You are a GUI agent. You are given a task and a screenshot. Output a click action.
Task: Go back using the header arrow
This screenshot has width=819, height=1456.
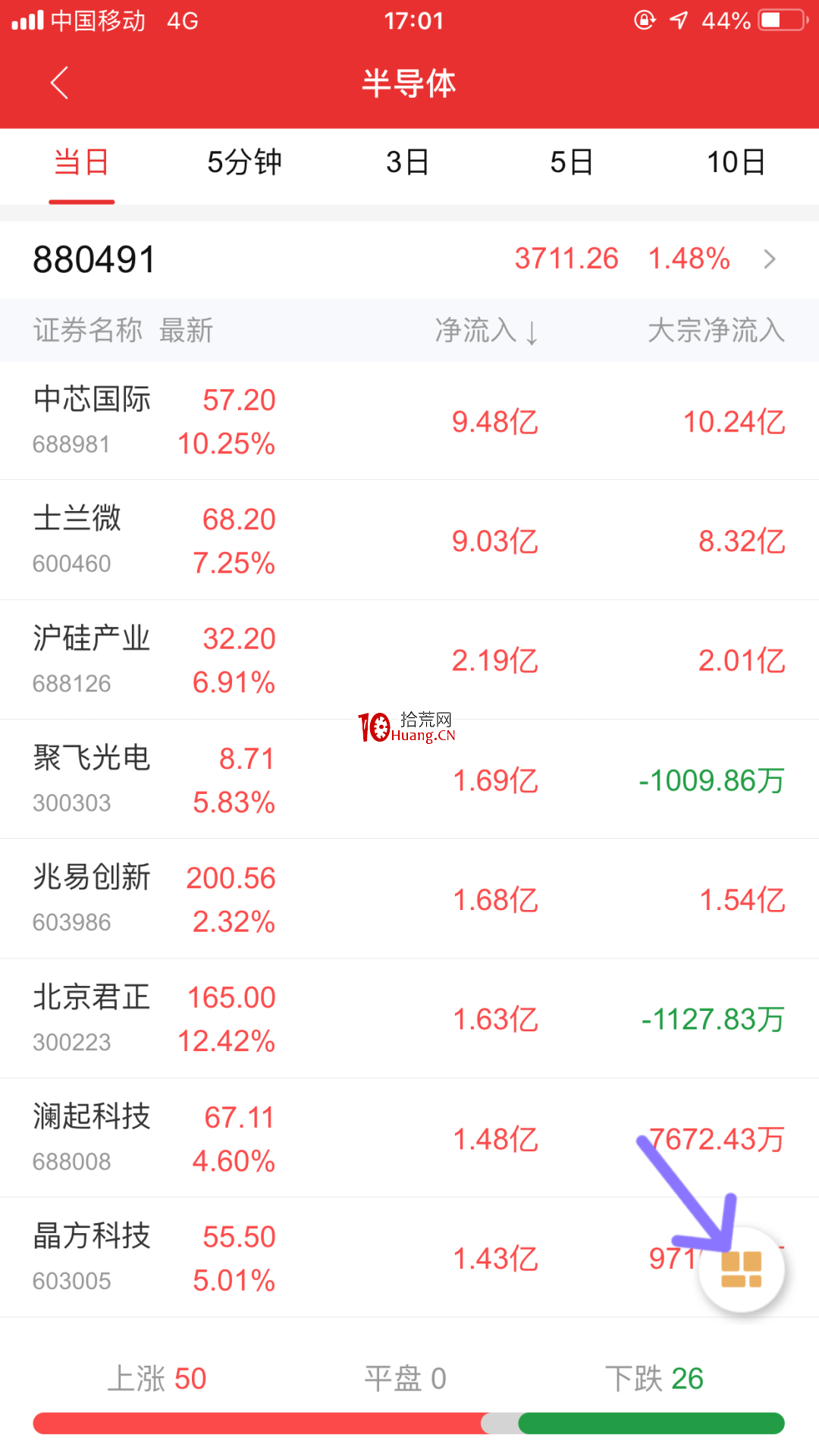point(59,83)
